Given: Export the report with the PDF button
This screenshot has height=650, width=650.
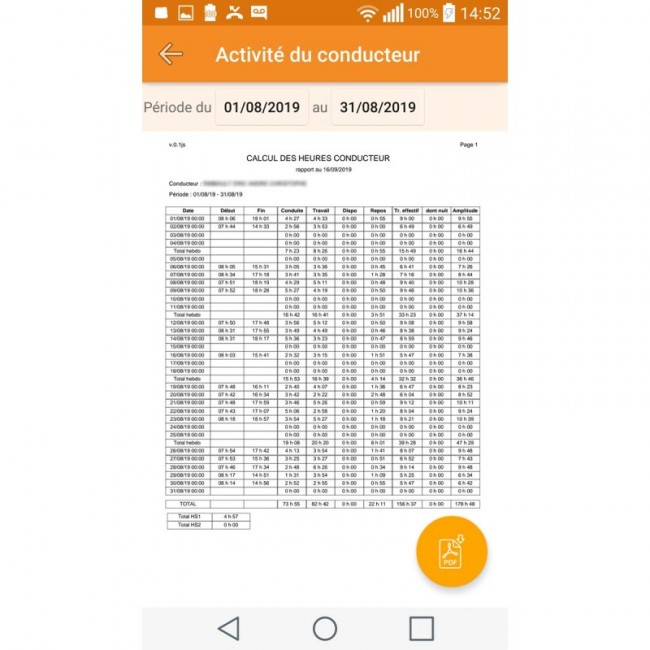Looking at the screenshot, I should click(451, 552).
